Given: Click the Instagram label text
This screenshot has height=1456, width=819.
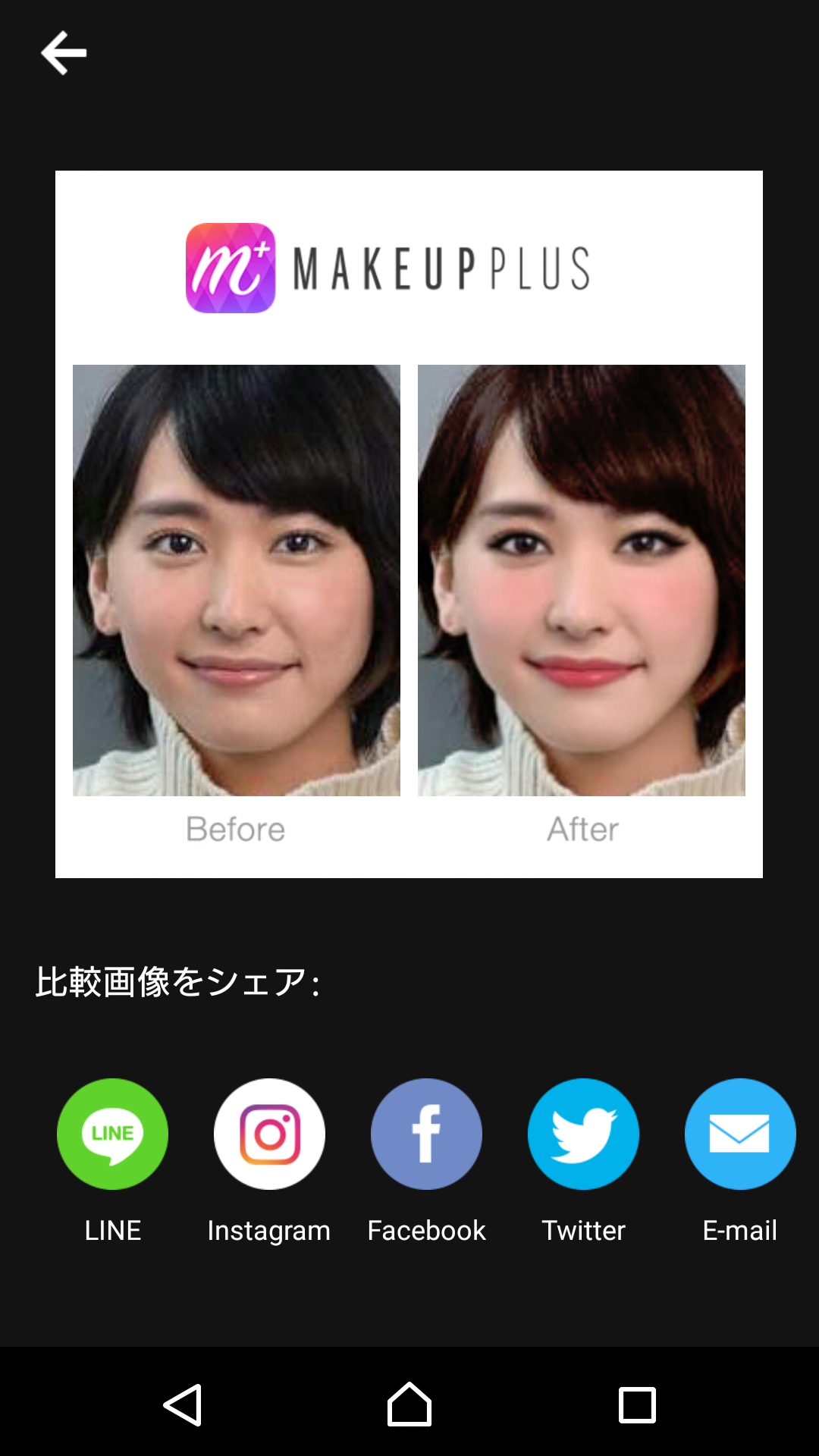Looking at the screenshot, I should (269, 1230).
